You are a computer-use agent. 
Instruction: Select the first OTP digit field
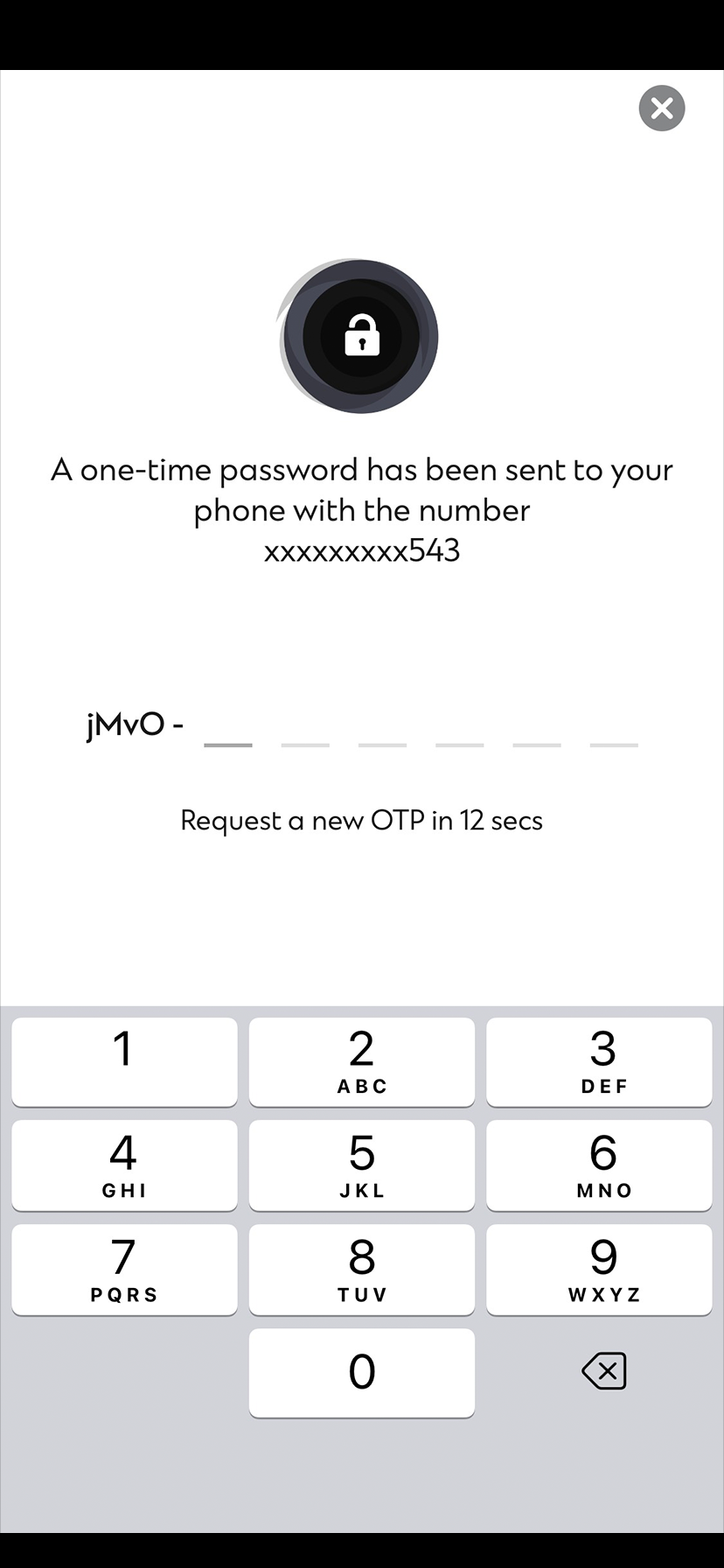[228, 739]
